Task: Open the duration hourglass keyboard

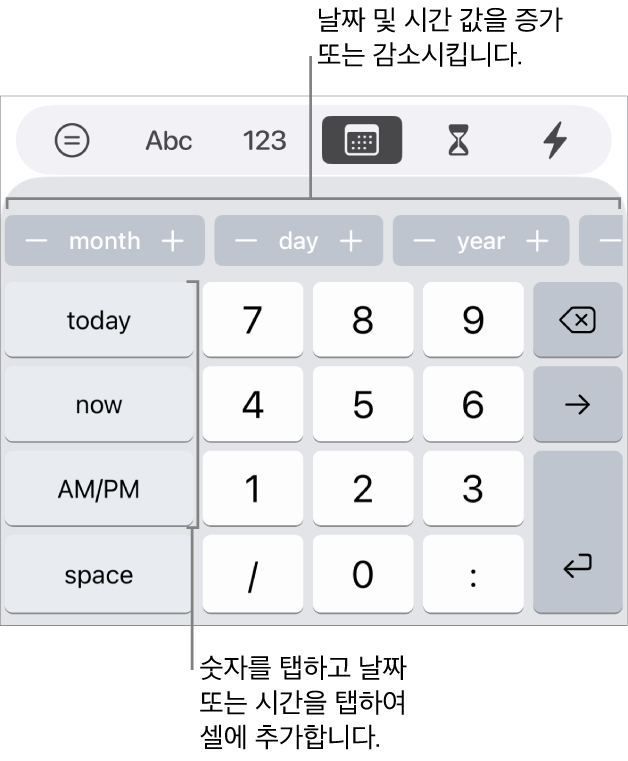Action: [458, 141]
